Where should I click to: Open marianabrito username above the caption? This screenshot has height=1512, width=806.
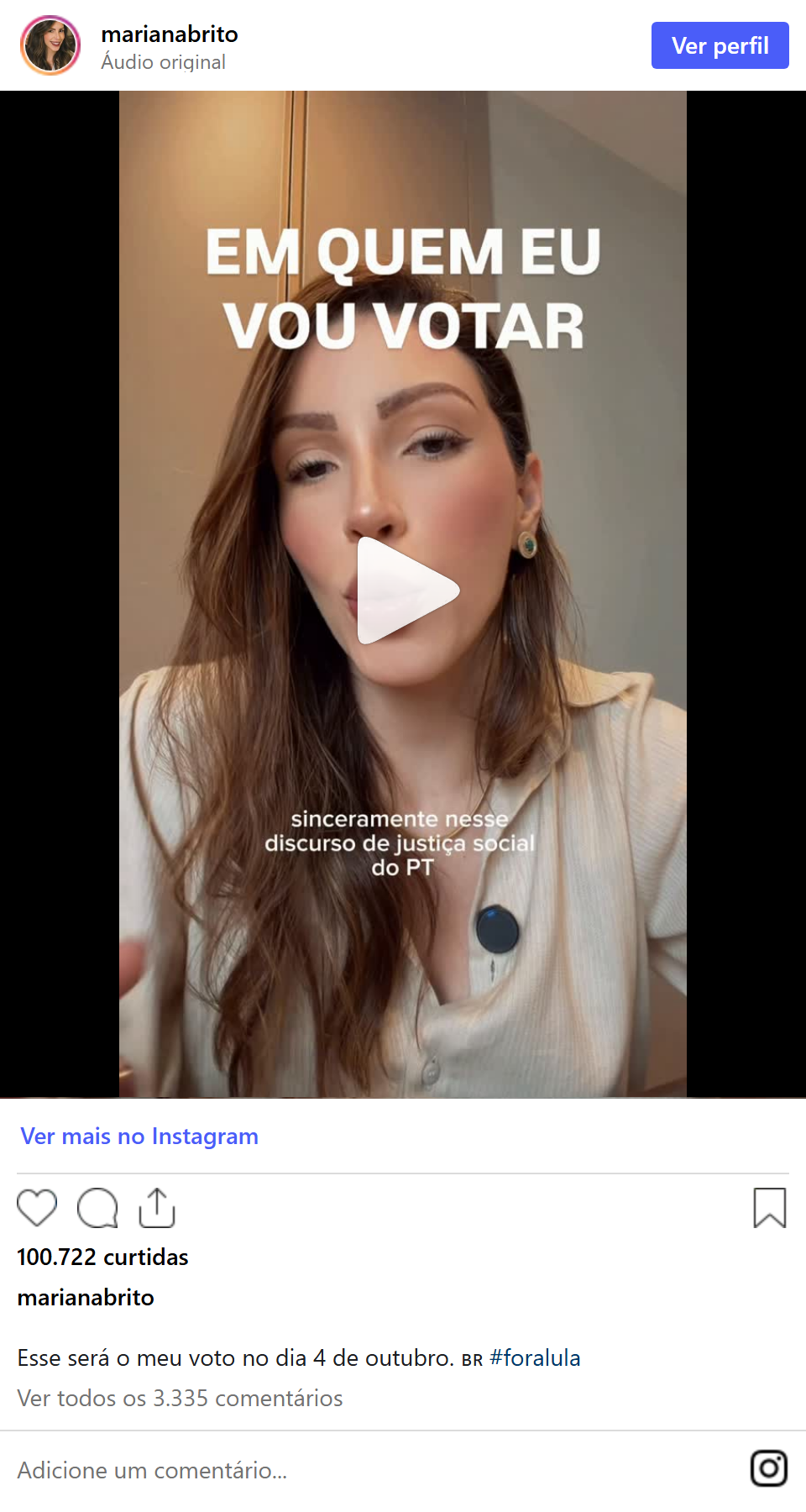(x=86, y=1297)
